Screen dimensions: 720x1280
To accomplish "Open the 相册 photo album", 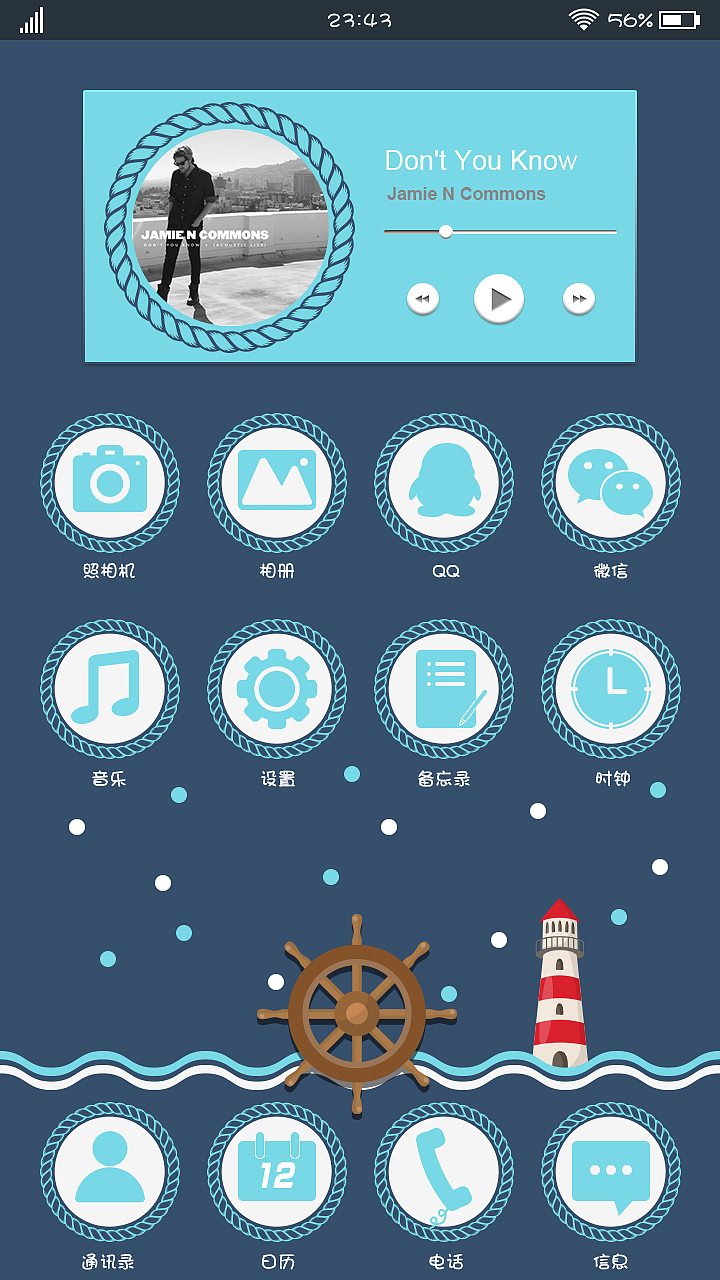I will click(x=277, y=483).
